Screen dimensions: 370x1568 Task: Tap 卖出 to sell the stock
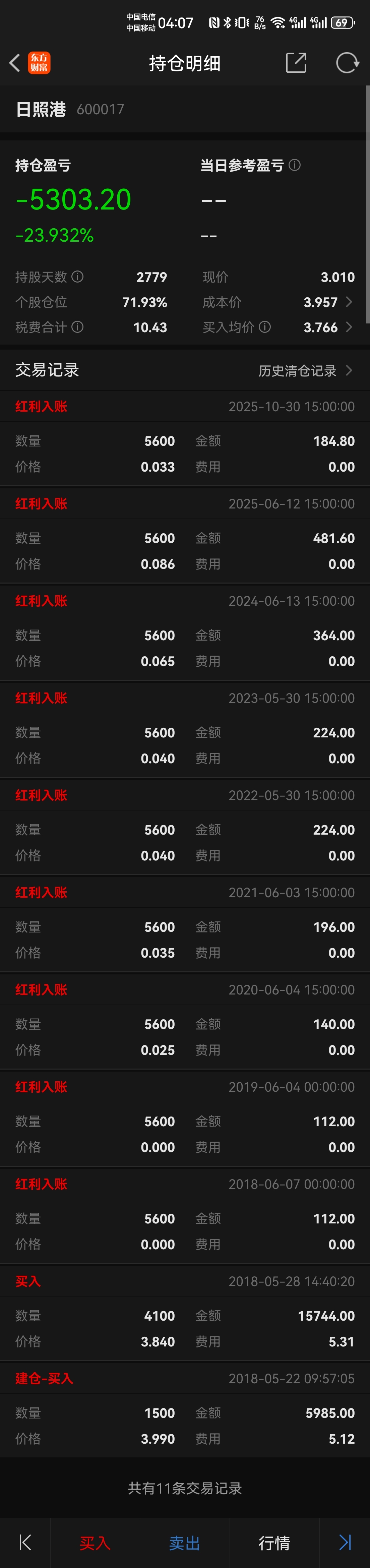coord(184,1543)
